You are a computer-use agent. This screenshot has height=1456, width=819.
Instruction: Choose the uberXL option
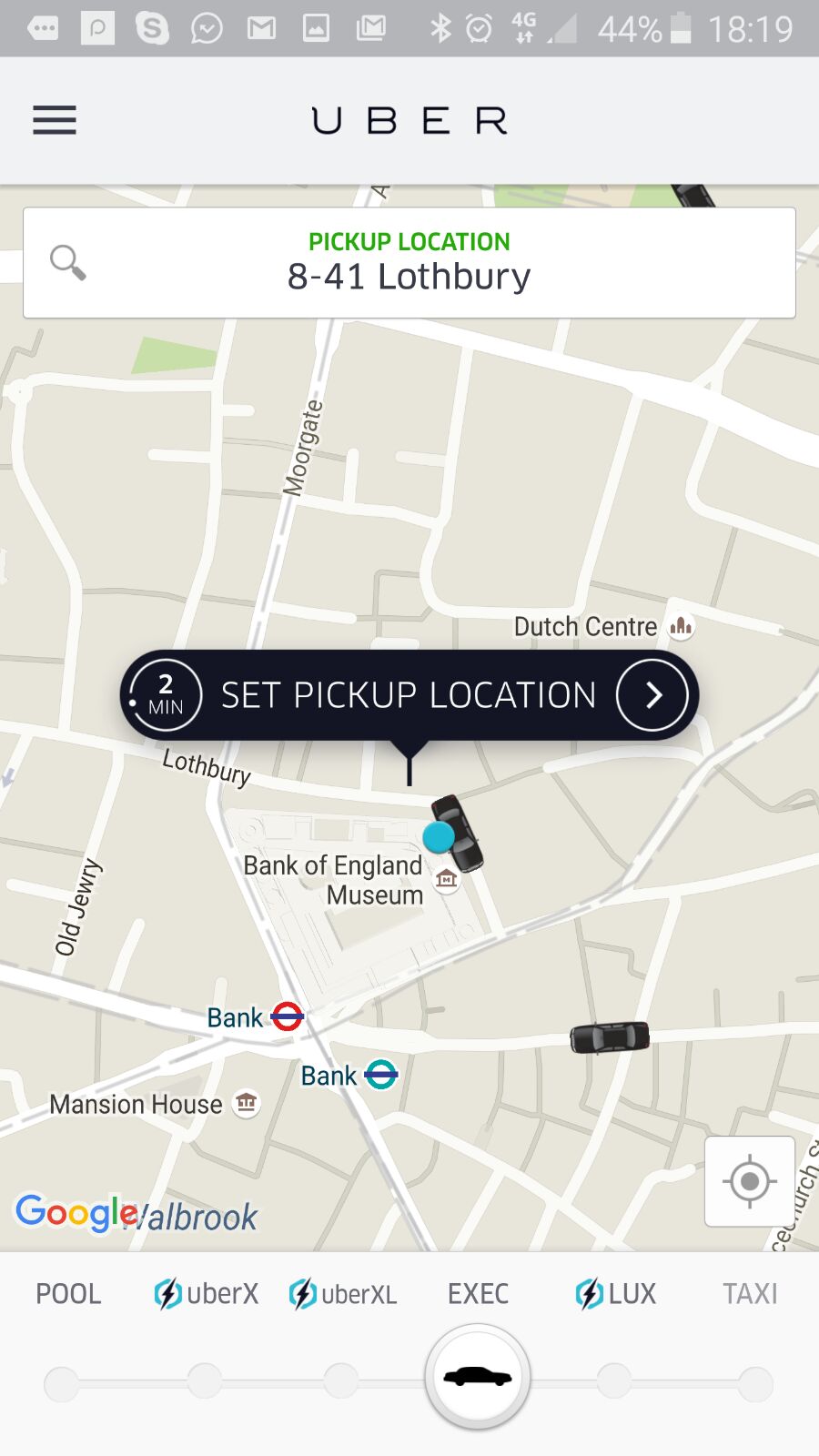click(x=343, y=1293)
